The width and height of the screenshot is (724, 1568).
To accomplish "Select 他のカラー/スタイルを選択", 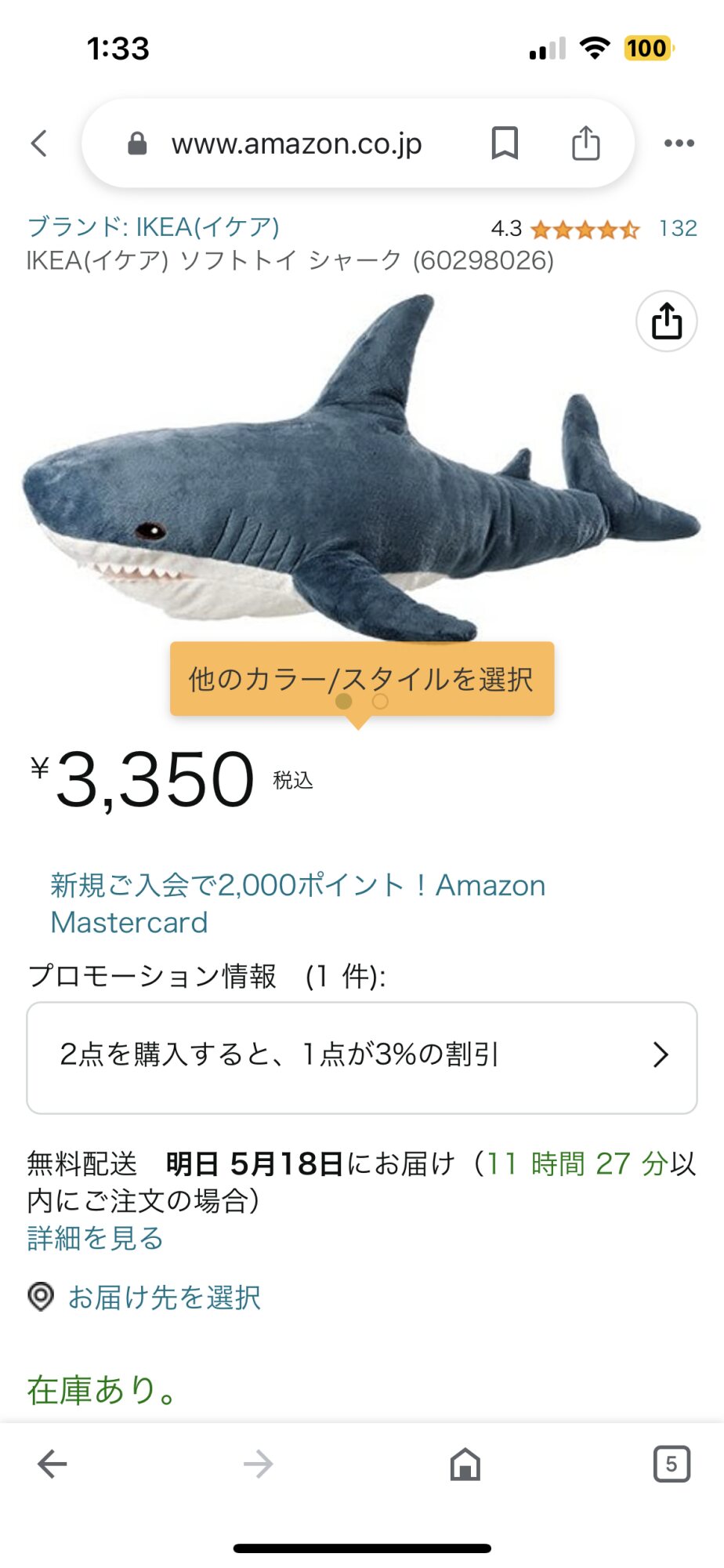I will pos(361,679).
